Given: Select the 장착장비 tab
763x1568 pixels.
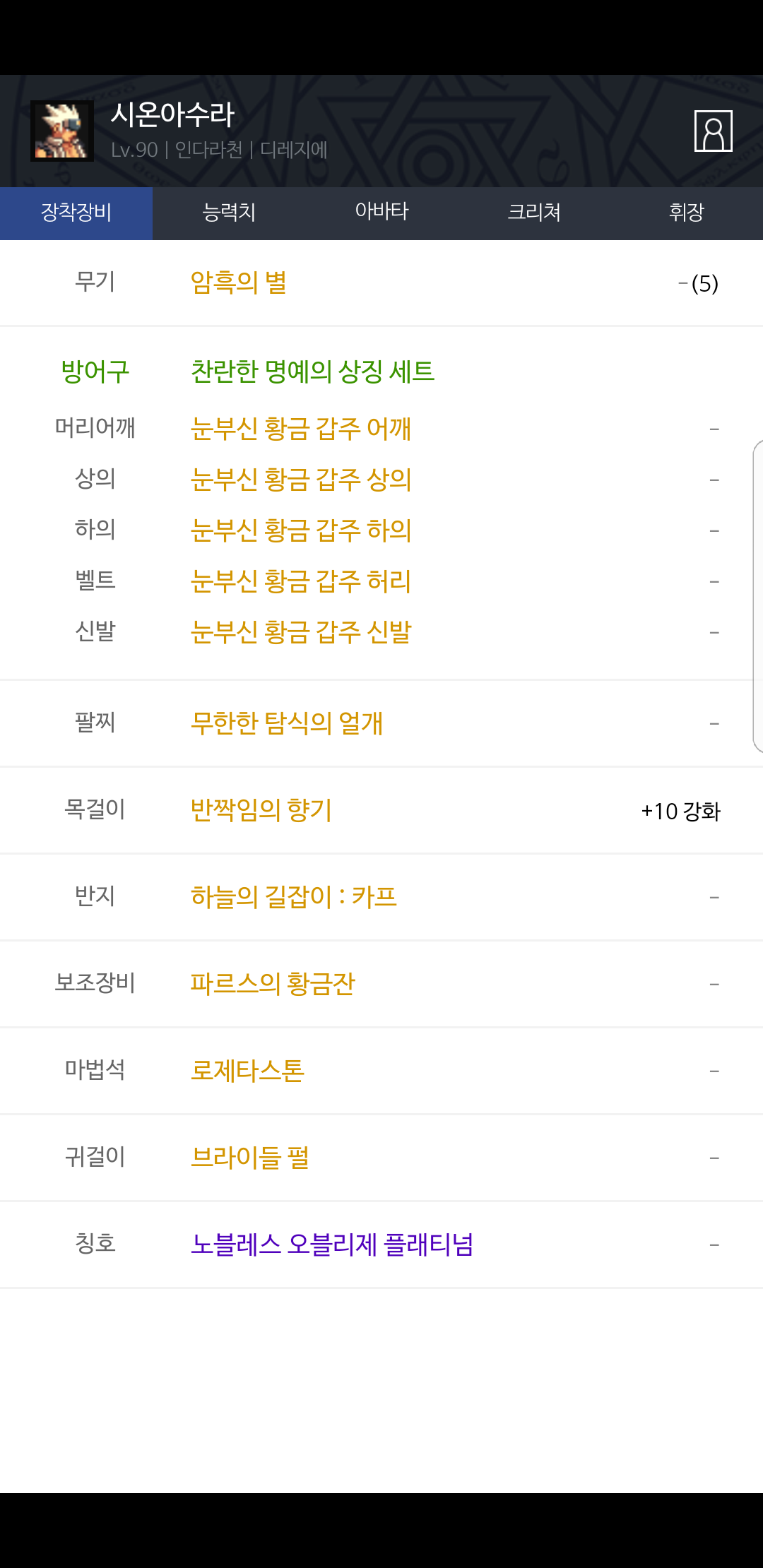Looking at the screenshot, I should [76, 213].
